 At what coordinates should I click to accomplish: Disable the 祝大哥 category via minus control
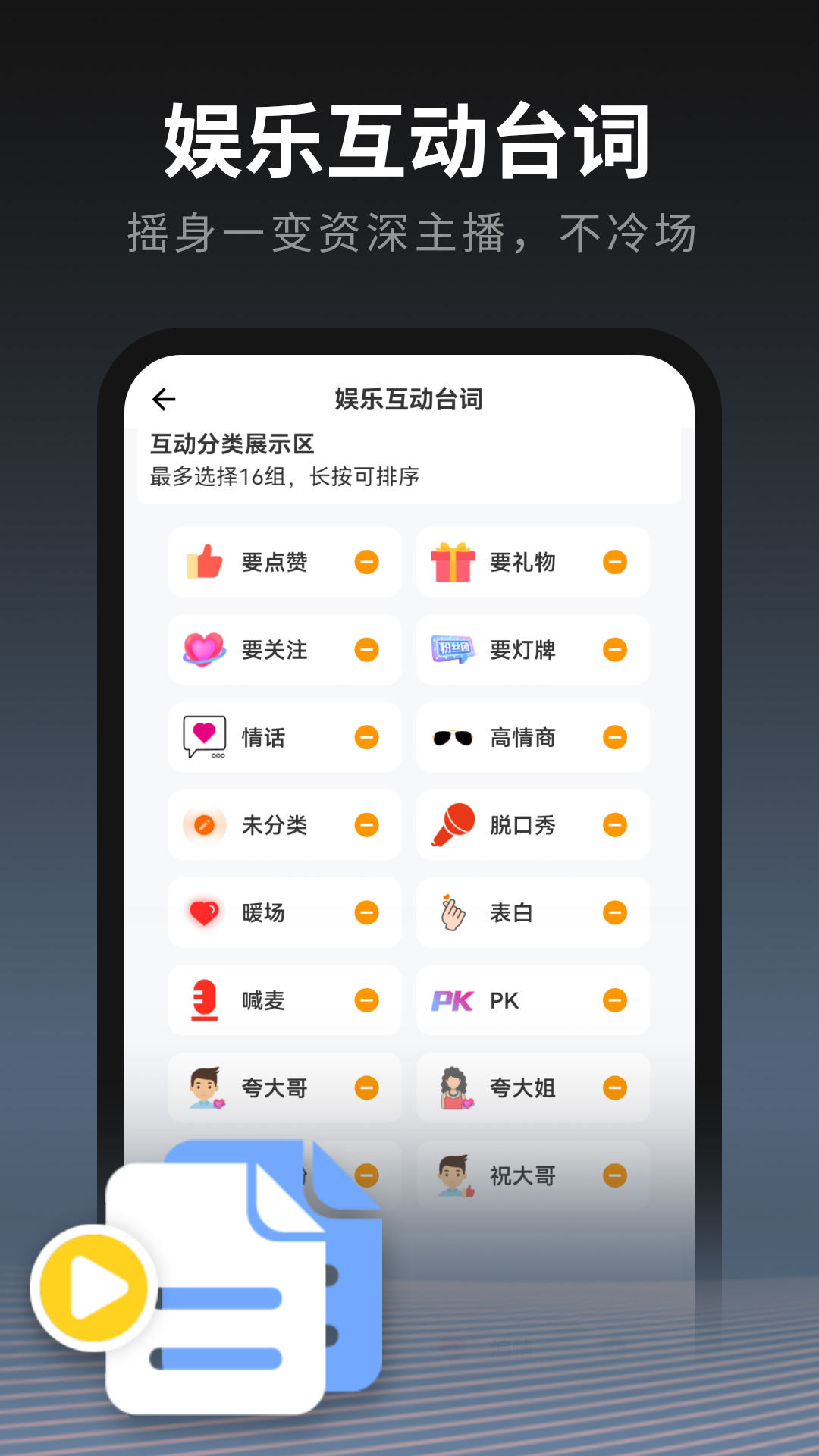tap(615, 1175)
